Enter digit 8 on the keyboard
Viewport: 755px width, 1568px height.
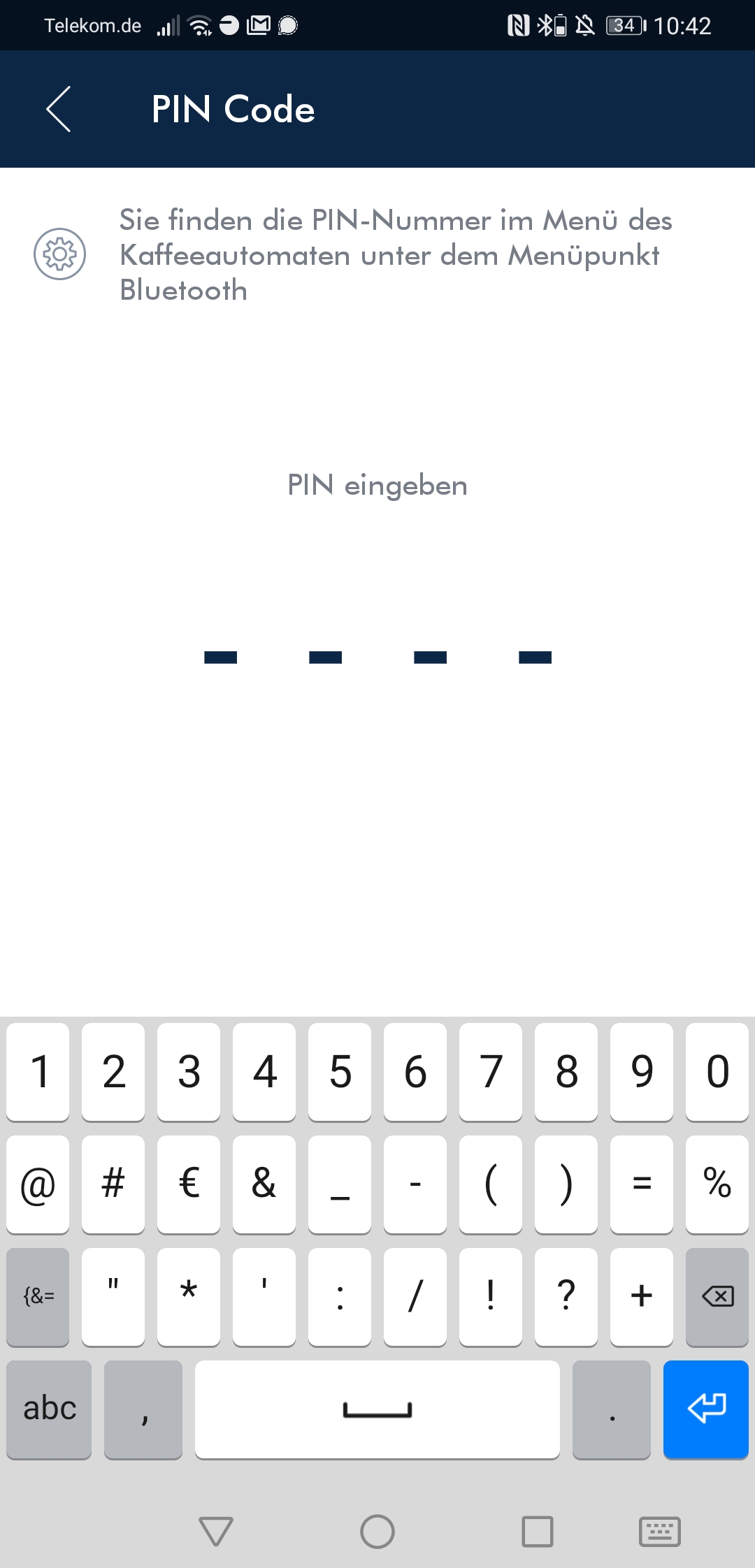click(566, 1071)
